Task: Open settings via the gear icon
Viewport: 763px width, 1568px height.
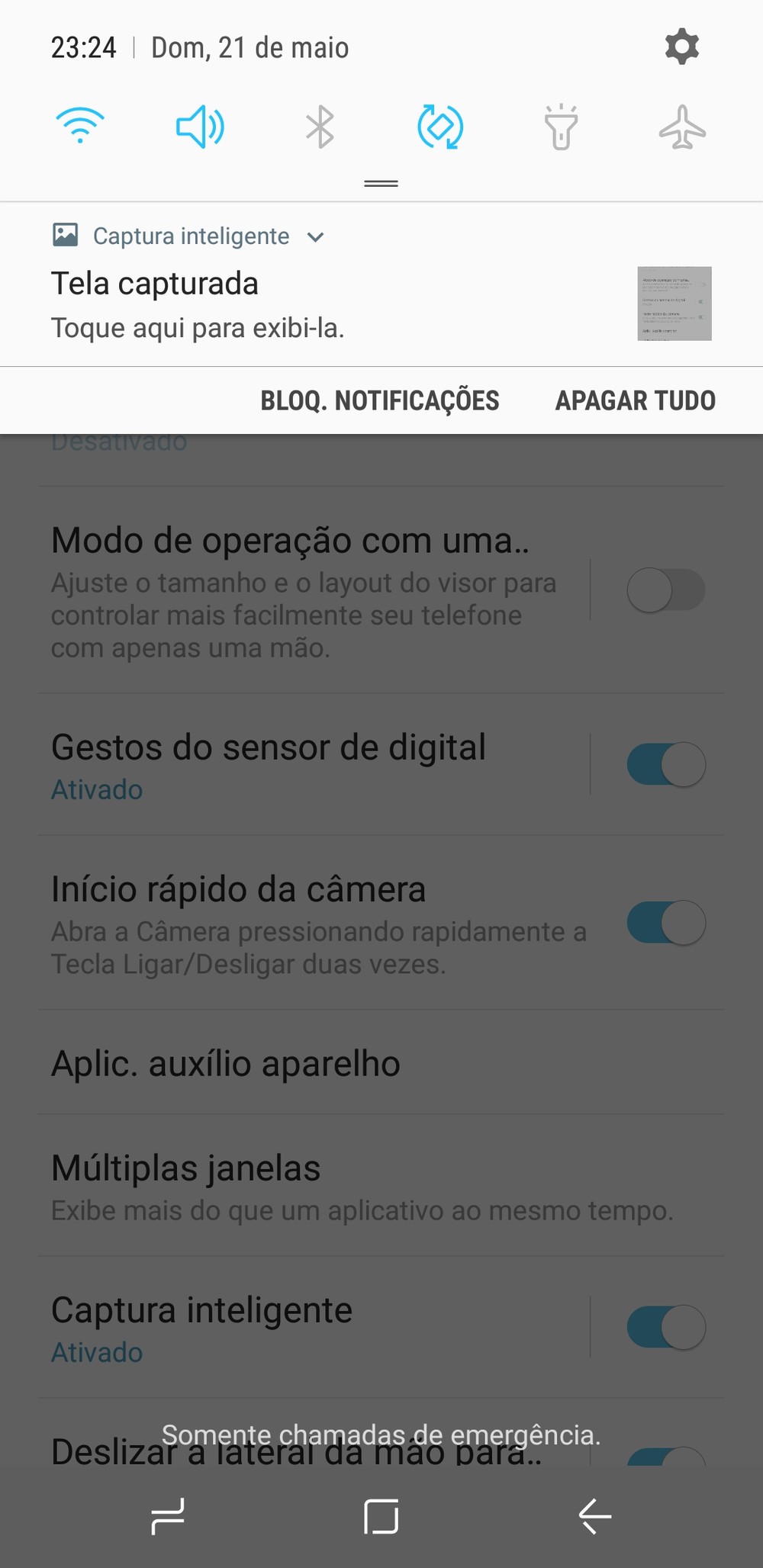Action: [x=681, y=47]
